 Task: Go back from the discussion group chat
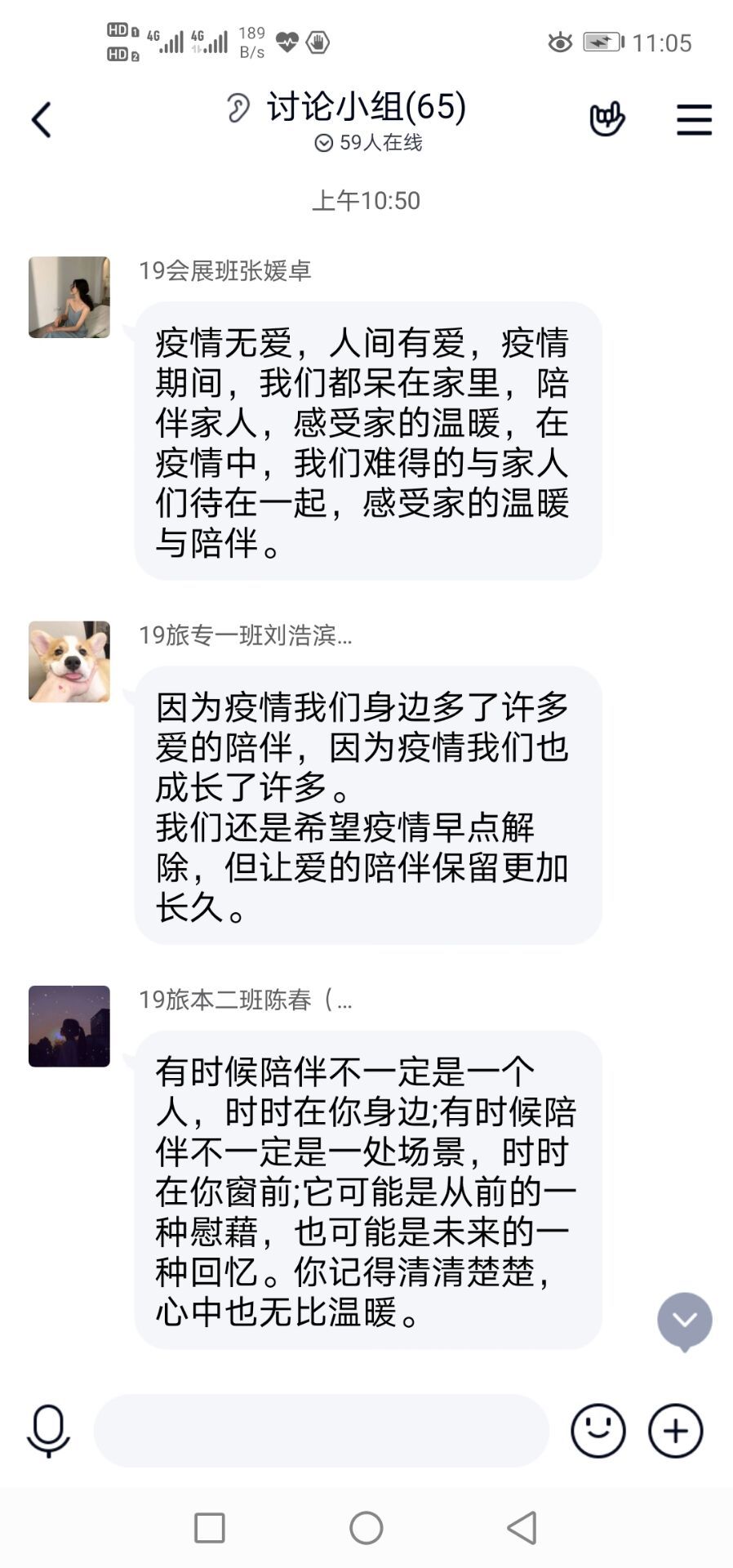[42, 120]
